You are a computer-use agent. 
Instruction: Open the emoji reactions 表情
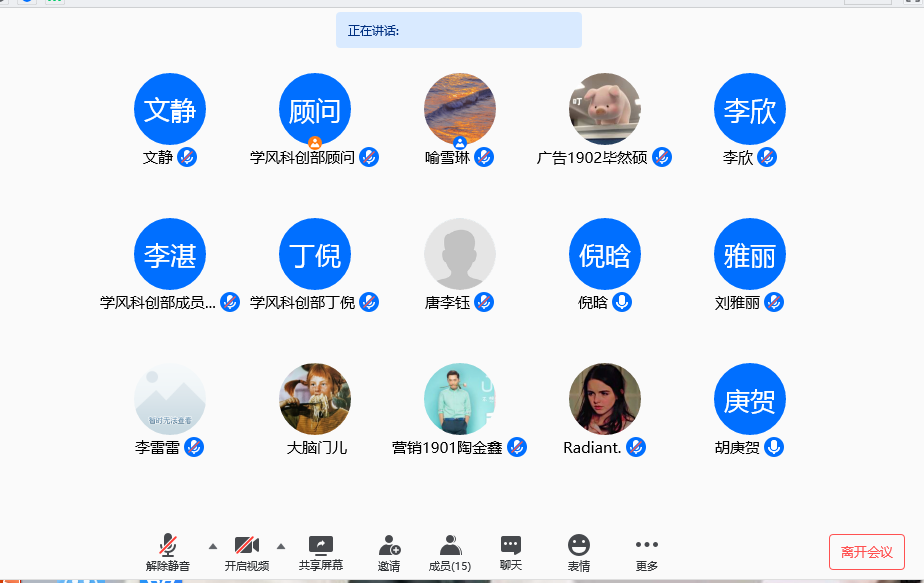579,552
